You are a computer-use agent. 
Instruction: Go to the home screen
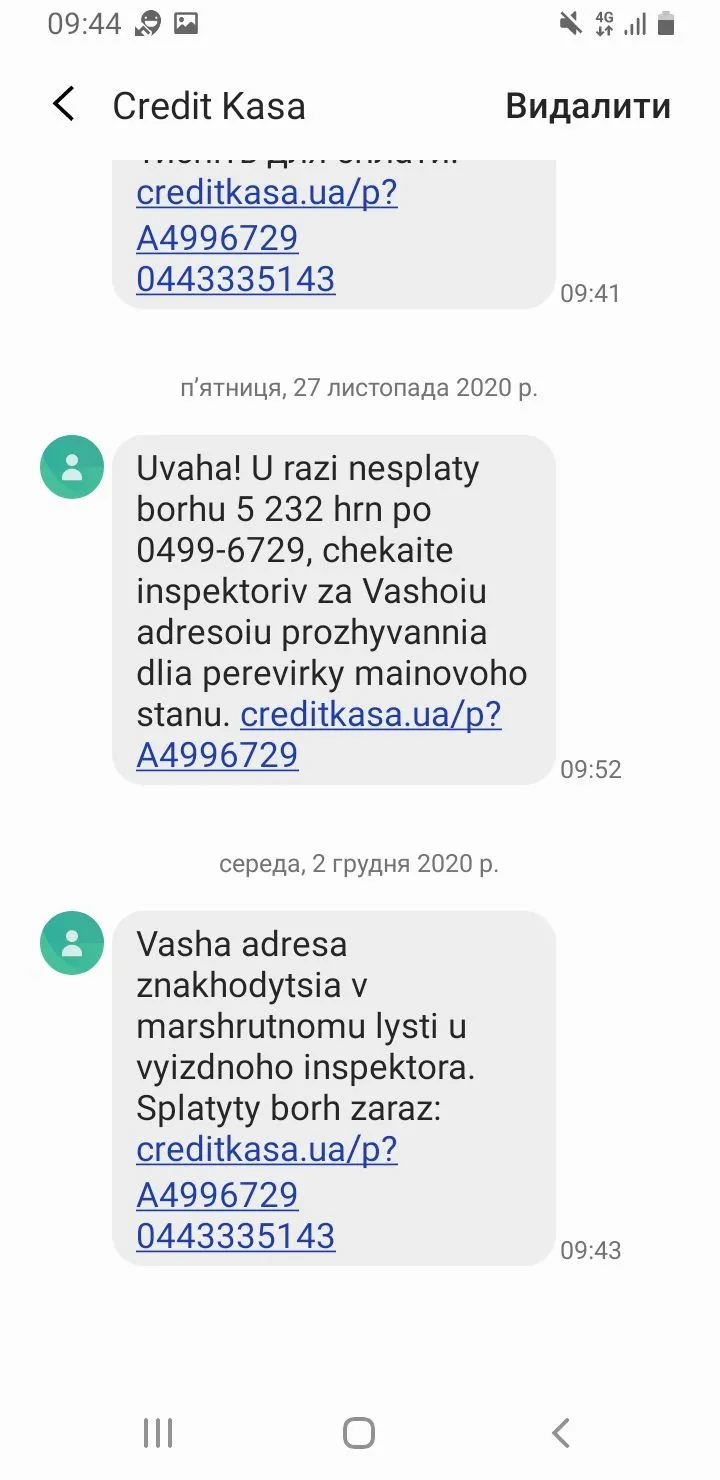[359, 1432]
